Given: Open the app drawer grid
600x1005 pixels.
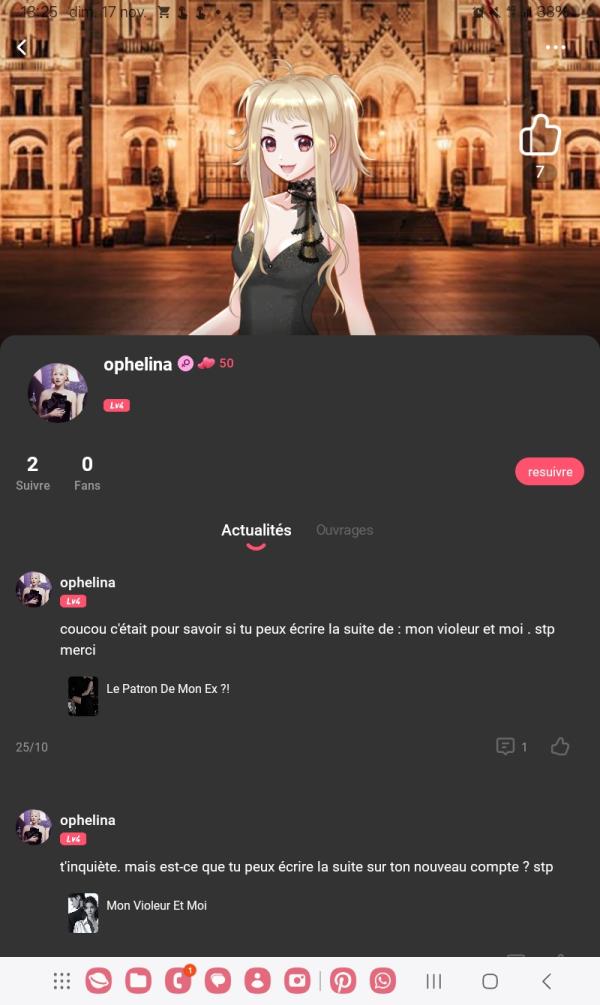Looking at the screenshot, I should [x=62, y=981].
